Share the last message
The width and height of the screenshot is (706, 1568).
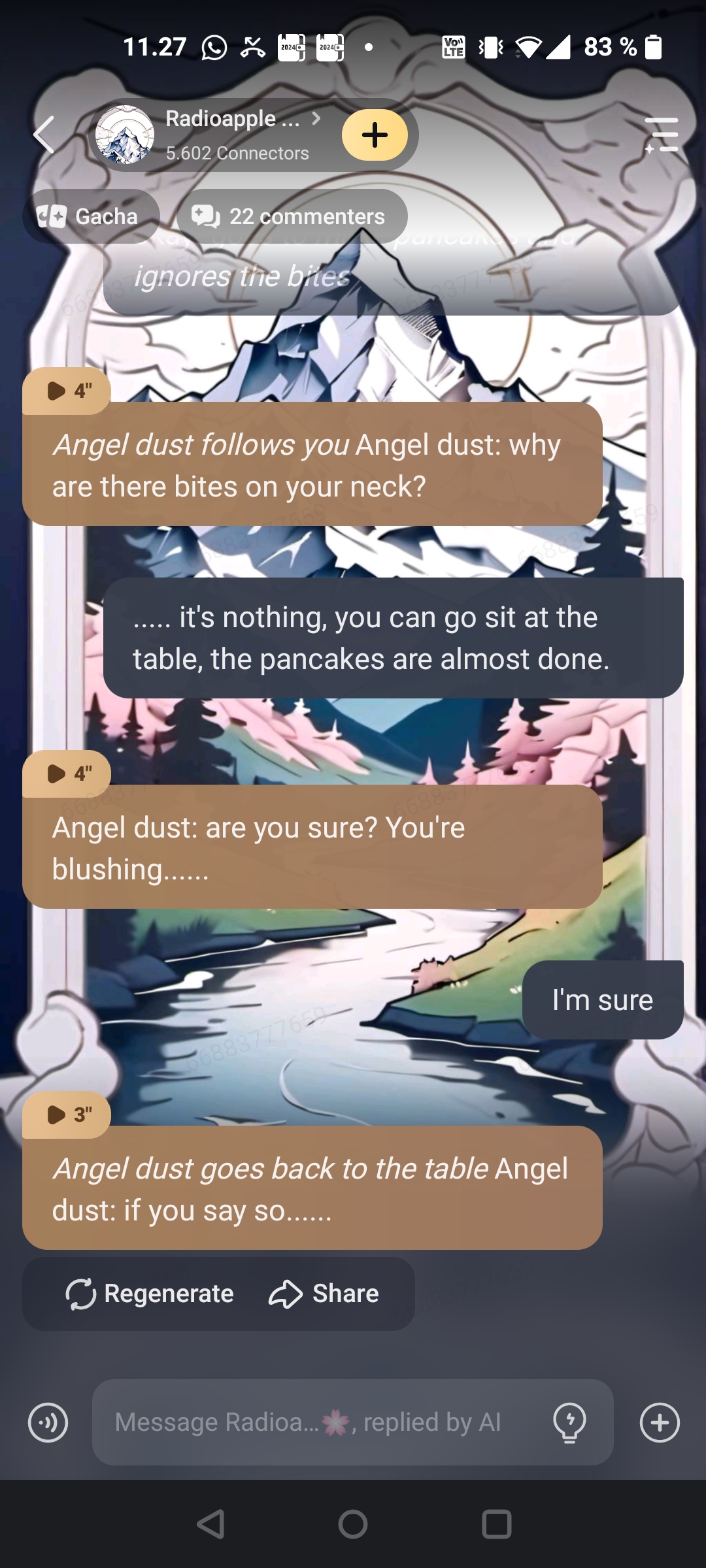324,1294
